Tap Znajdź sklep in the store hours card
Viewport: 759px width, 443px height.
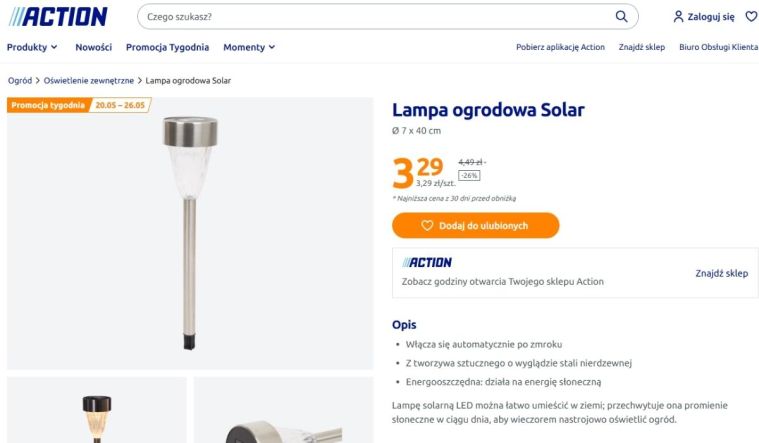click(721, 274)
